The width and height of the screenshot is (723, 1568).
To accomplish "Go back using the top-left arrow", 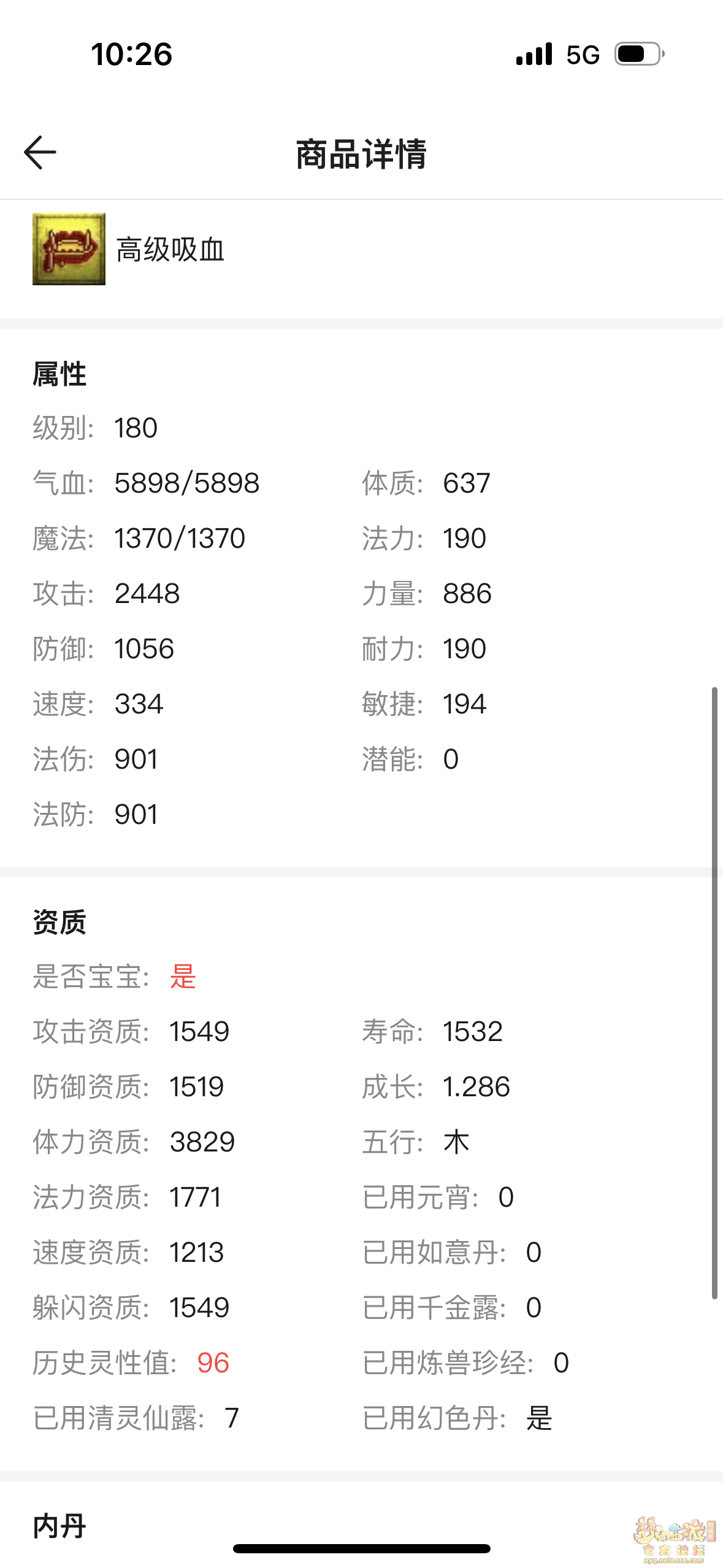I will (40, 152).
